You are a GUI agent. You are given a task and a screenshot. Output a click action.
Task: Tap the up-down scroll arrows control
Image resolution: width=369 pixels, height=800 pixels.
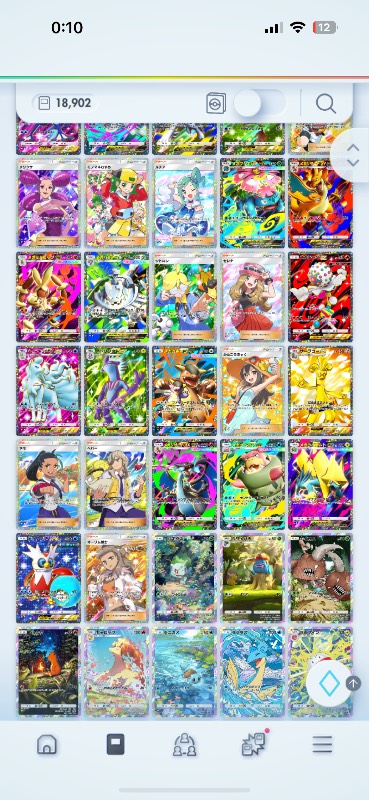tap(353, 155)
